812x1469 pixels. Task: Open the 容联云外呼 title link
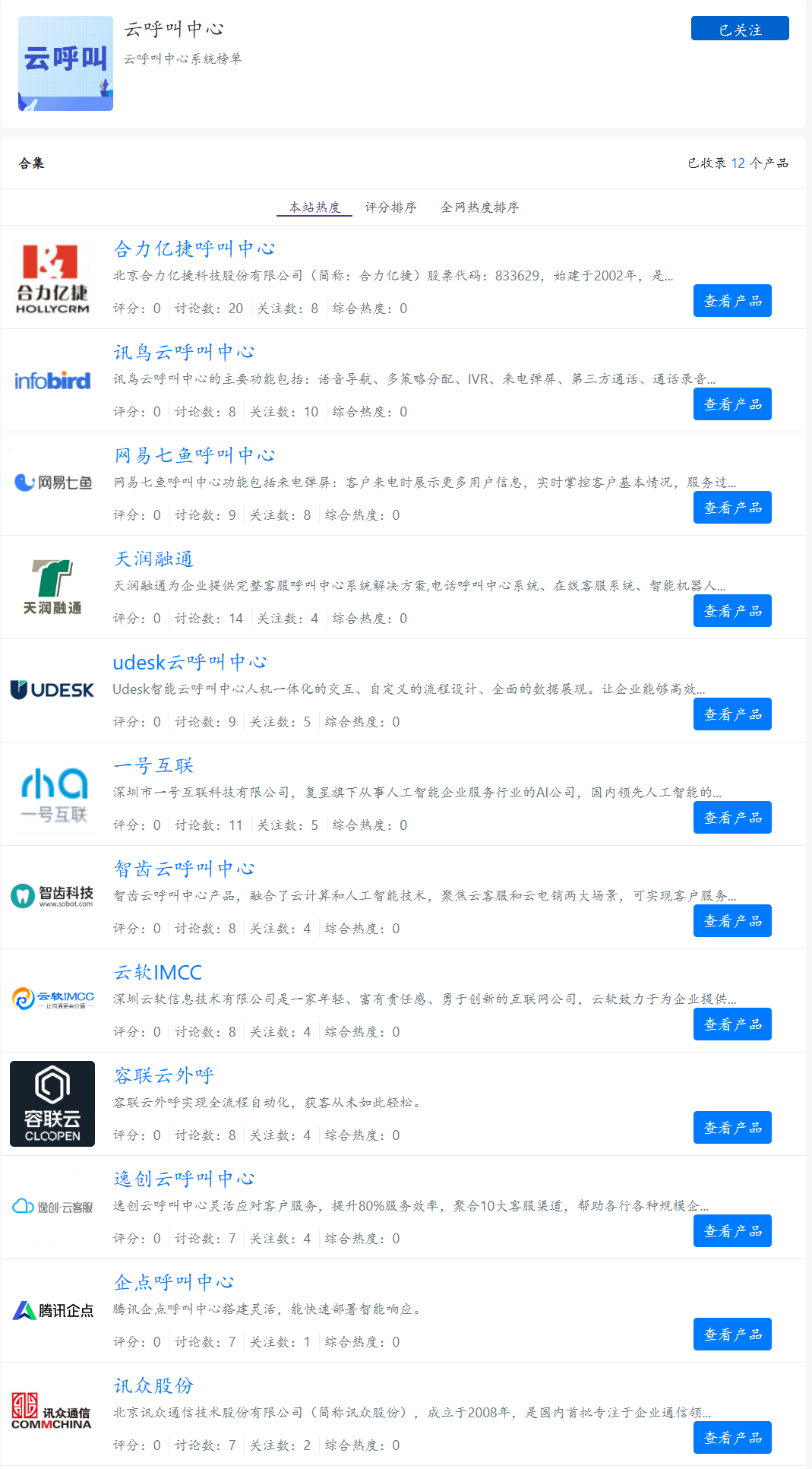click(x=164, y=1075)
